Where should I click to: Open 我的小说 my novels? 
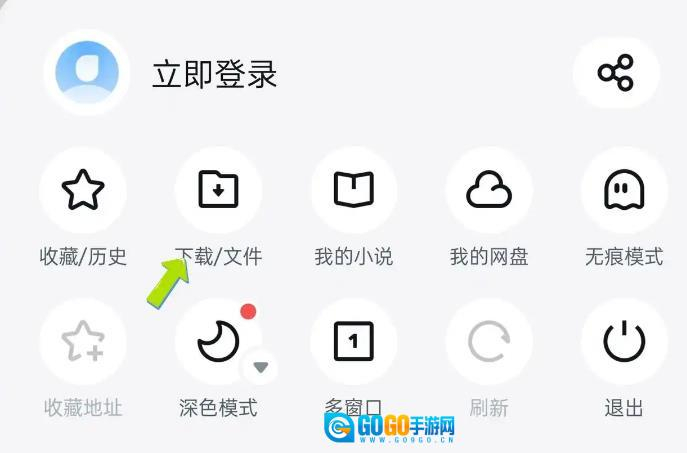point(353,190)
